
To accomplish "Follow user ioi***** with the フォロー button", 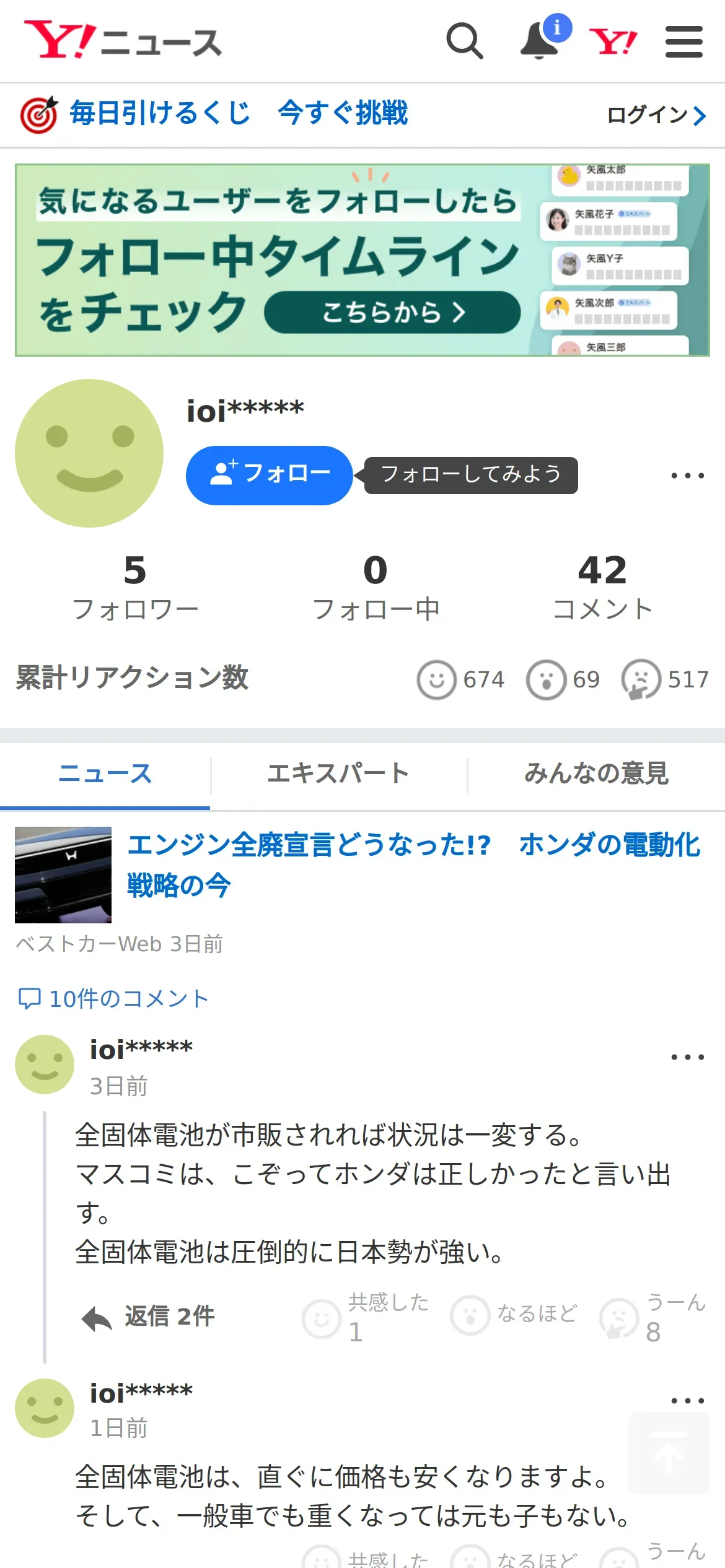I will [269, 475].
